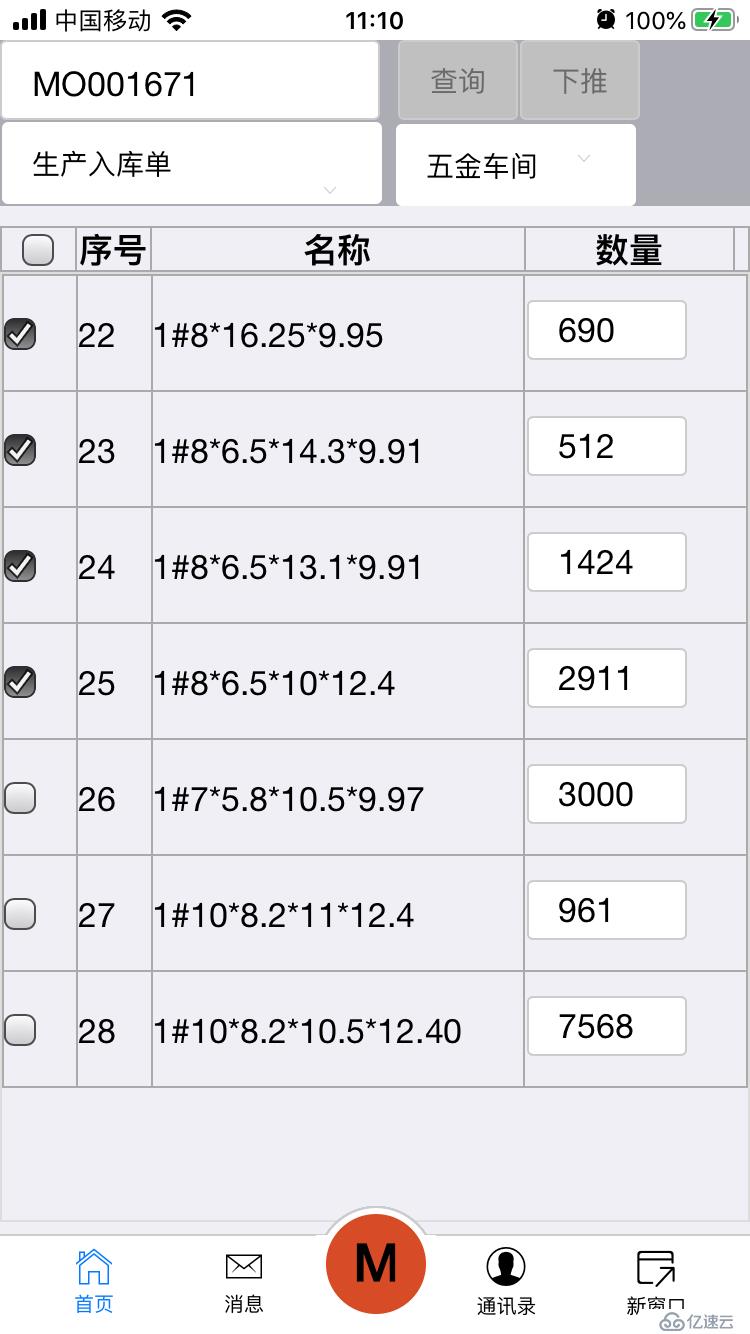Tap the 下推 push-down button
Image resolution: width=750 pixels, height=1334 pixels.
(x=580, y=81)
